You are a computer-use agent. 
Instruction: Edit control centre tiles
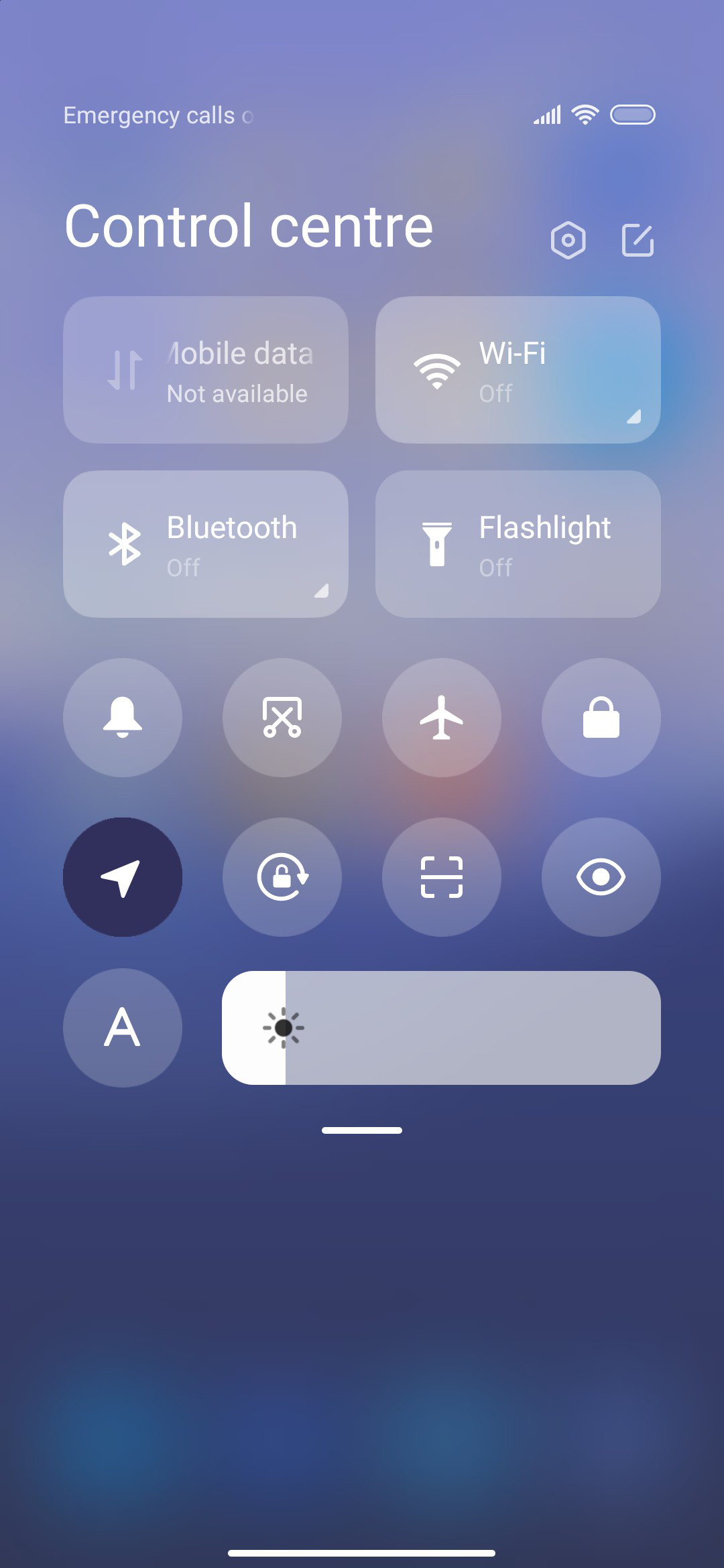(x=638, y=240)
